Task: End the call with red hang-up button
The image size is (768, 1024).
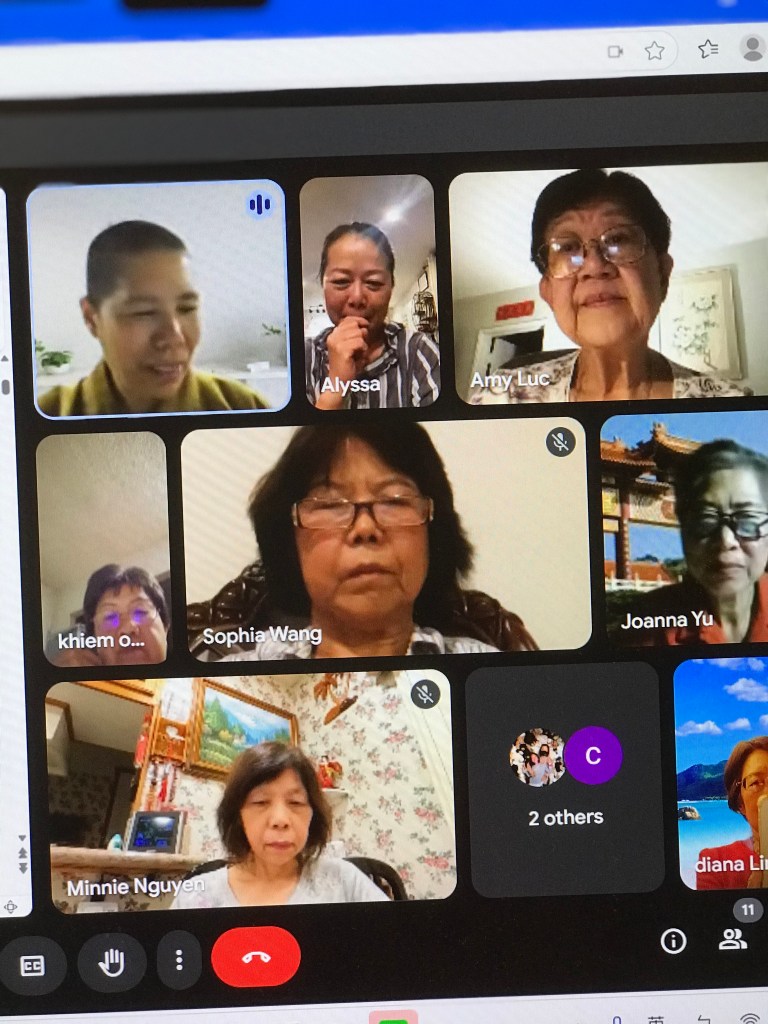Action: [255, 957]
